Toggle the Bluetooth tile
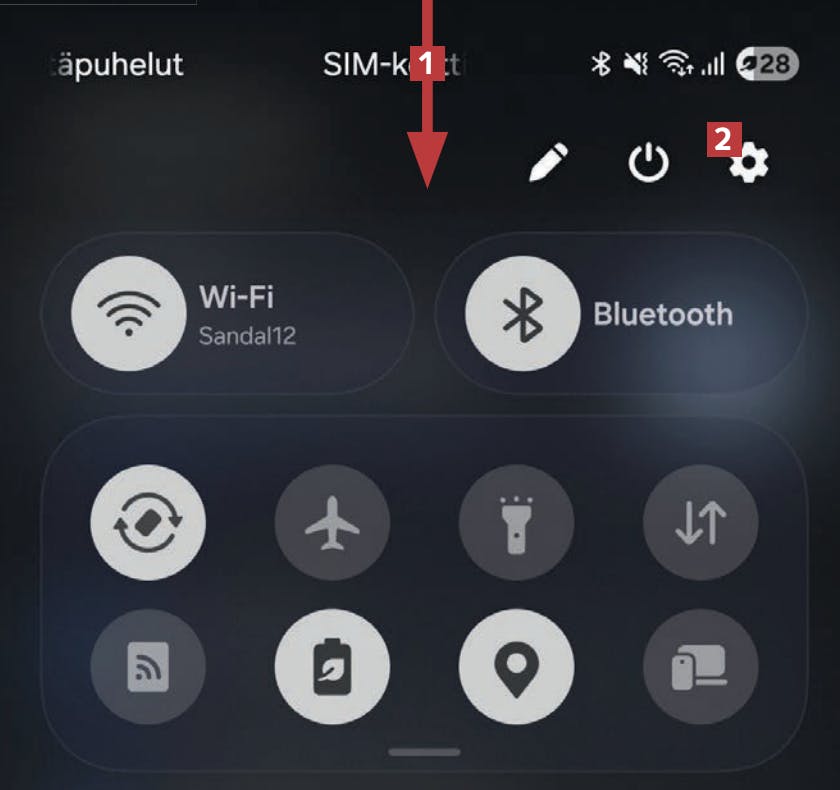This screenshot has width=840, height=790. click(522, 314)
